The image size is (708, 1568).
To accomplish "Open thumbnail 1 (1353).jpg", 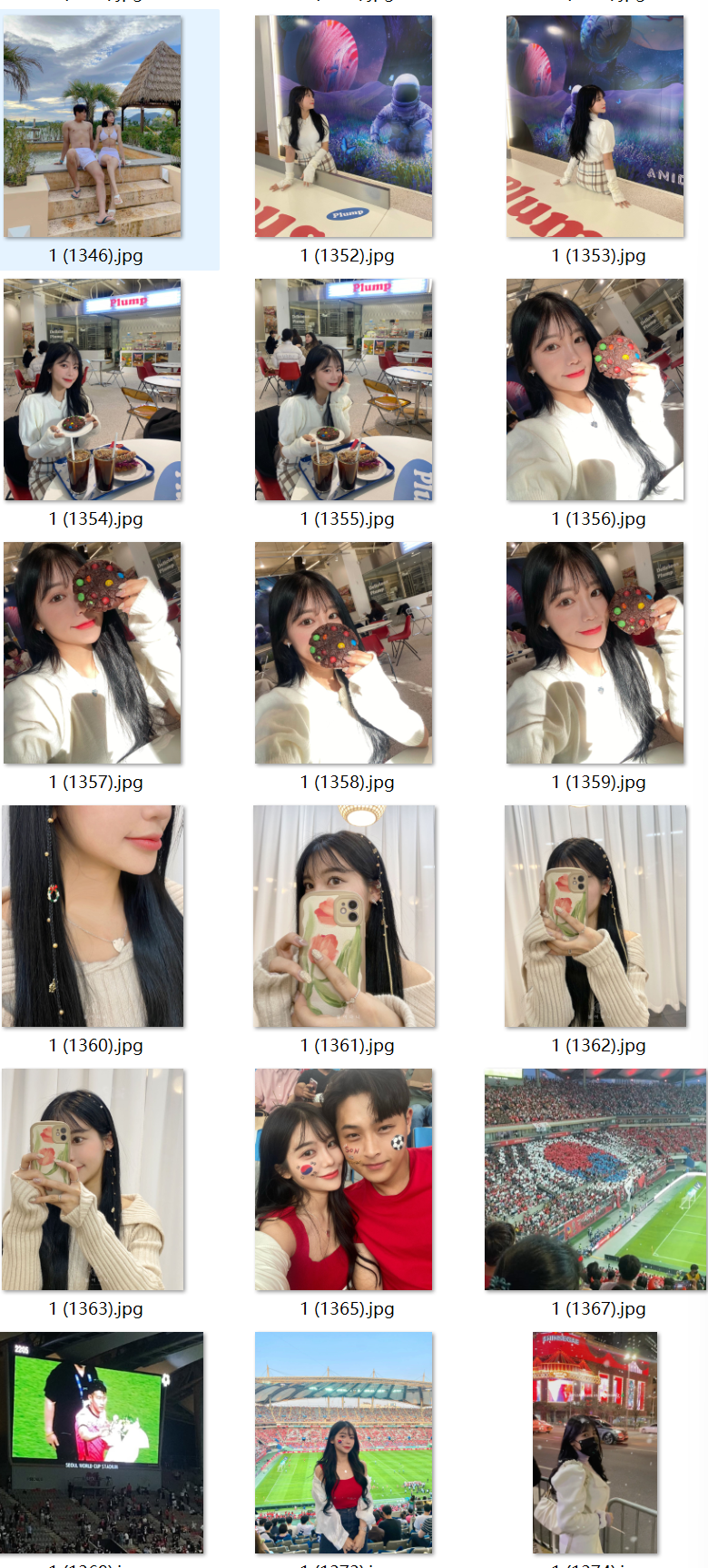I will coord(595,127).
